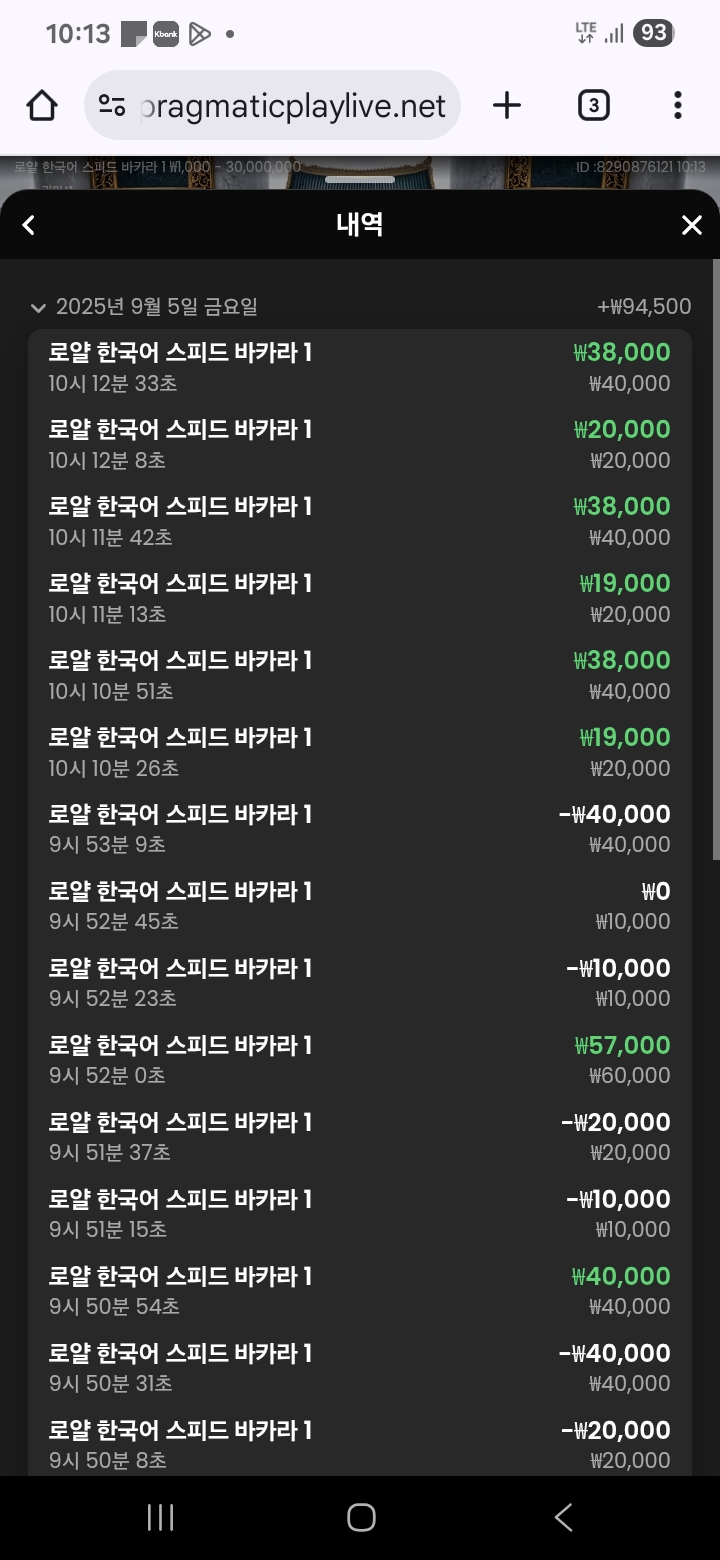The width and height of the screenshot is (720, 1560).
Task: Open the 10시 12분 8초 game record
Action: (360, 445)
